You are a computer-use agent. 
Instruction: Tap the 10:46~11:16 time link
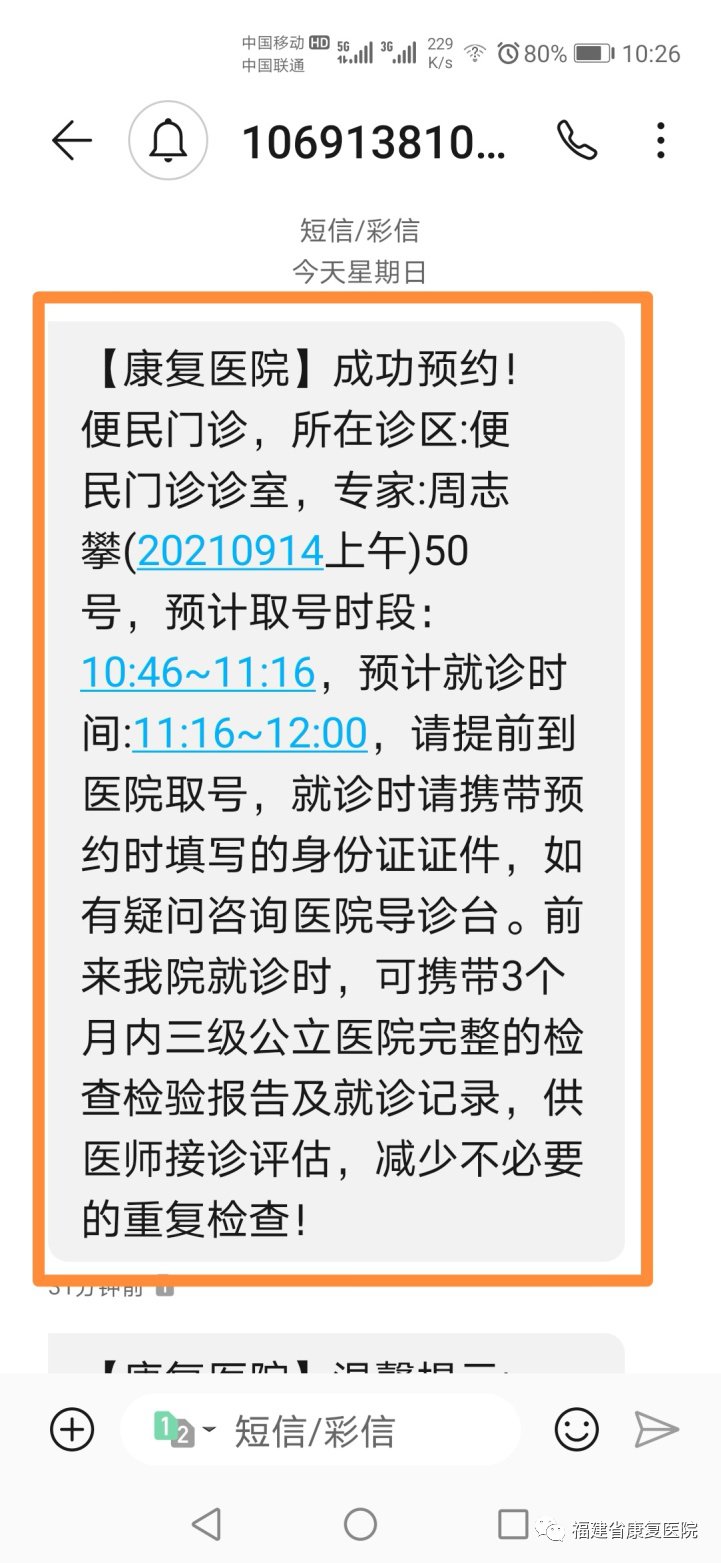(198, 672)
